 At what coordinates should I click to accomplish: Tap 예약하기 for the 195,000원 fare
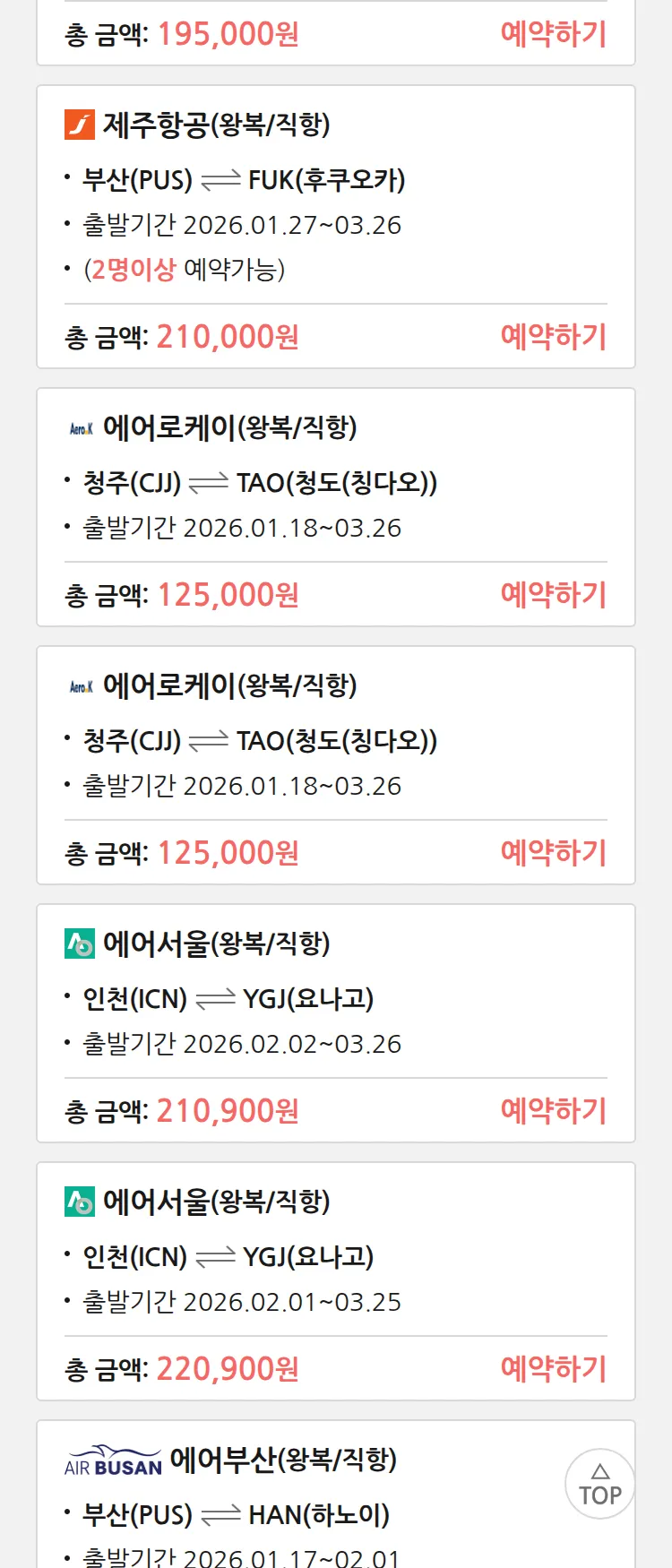pyautogui.click(x=554, y=34)
